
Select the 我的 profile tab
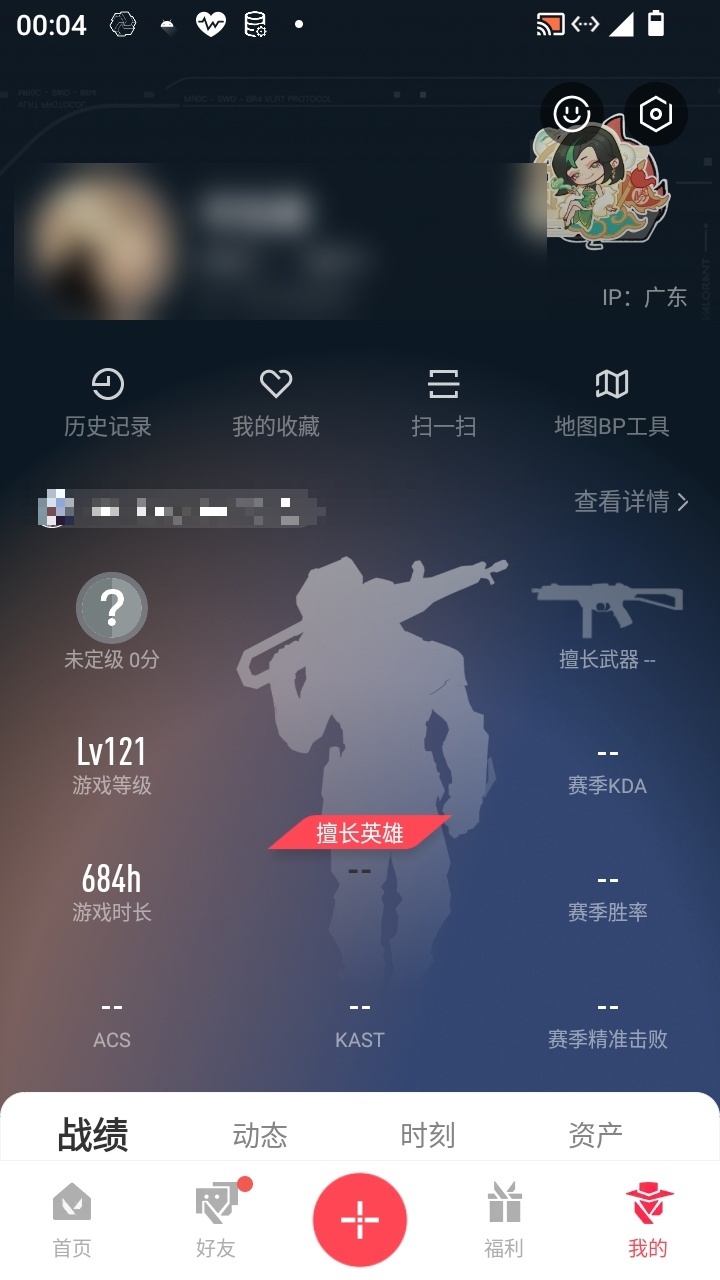coord(648,1220)
